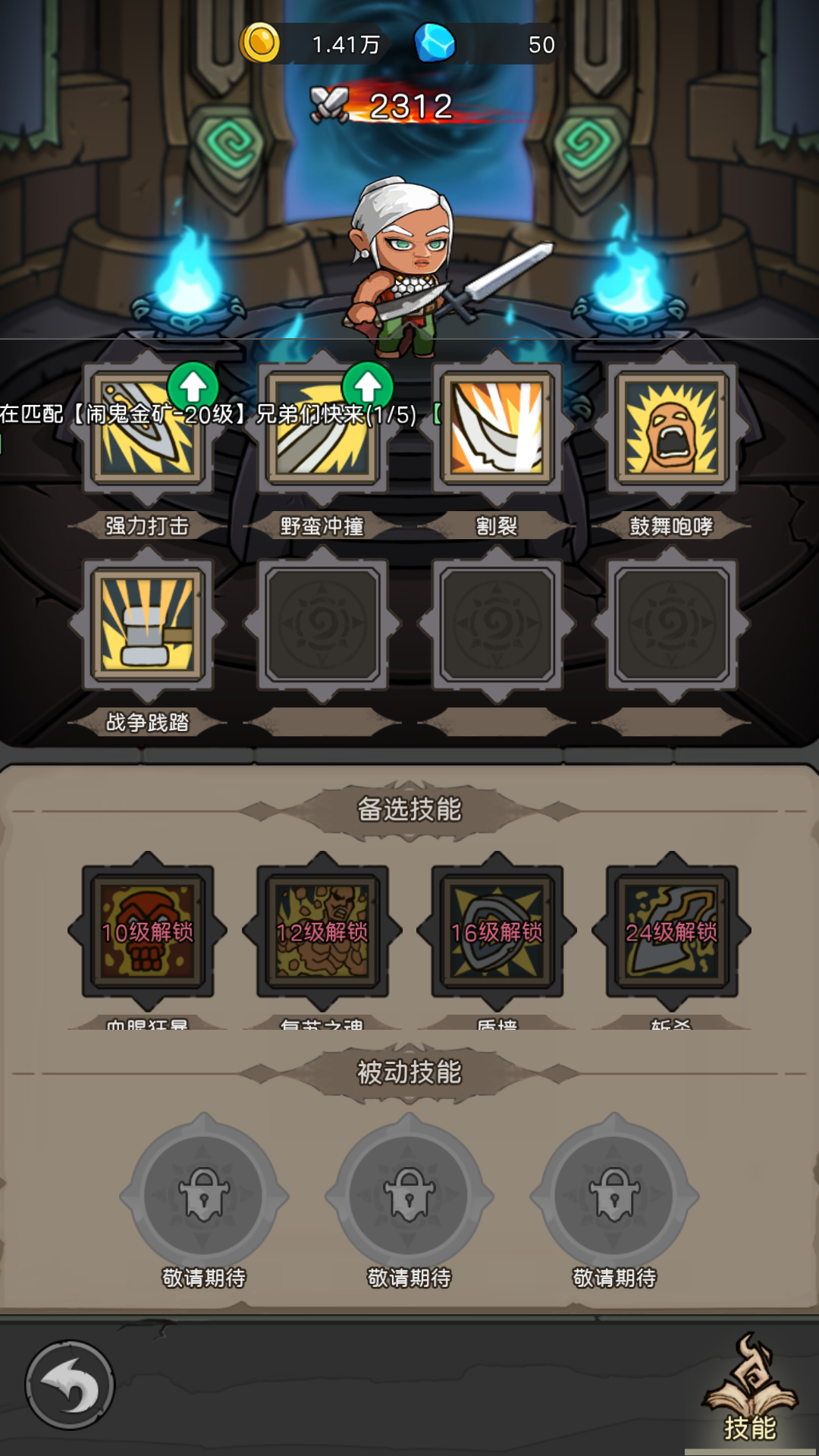Tap the locked 12级解锁 skill
Viewport: 819px width, 1456px height.
coord(322,931)
